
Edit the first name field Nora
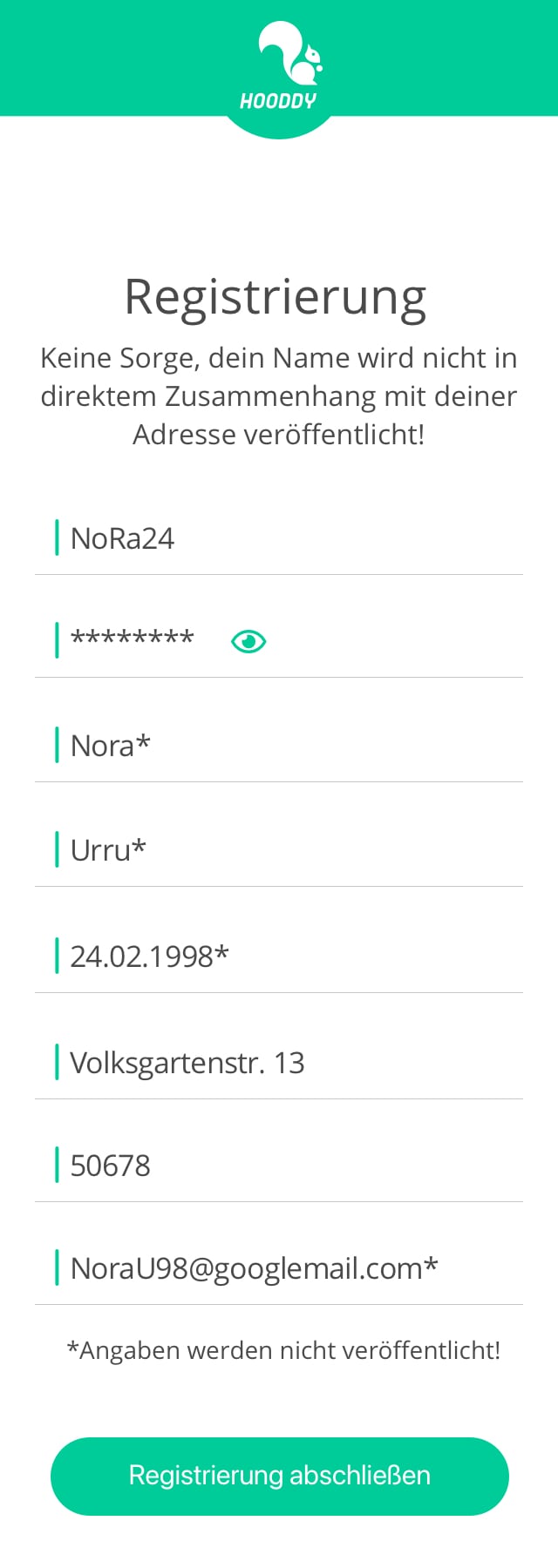[279, 746]
